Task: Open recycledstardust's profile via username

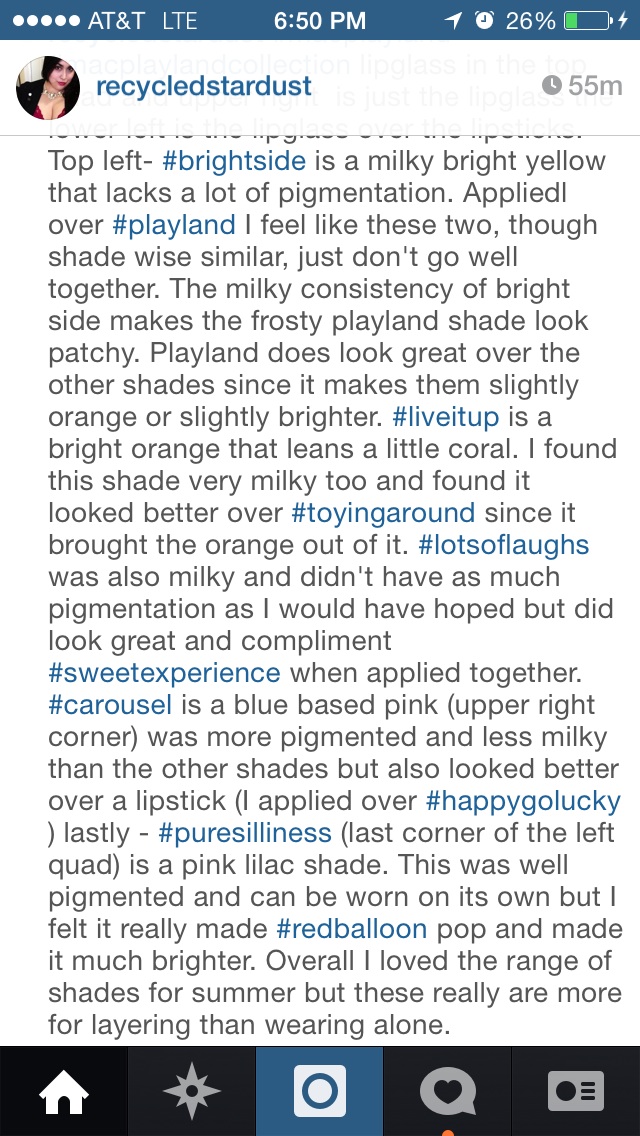Action: click(204, 87)
